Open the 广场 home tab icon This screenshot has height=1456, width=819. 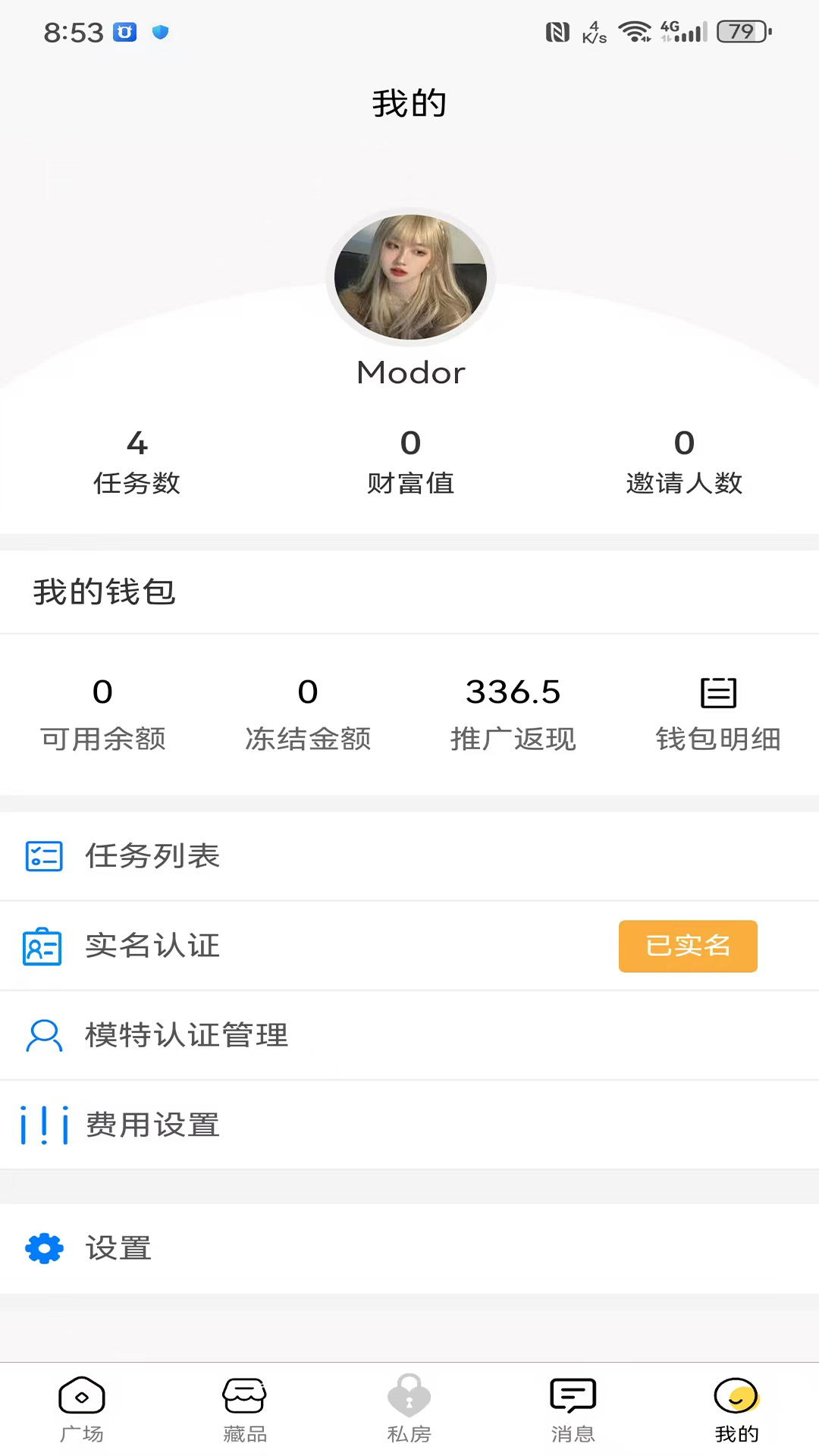81,1395
